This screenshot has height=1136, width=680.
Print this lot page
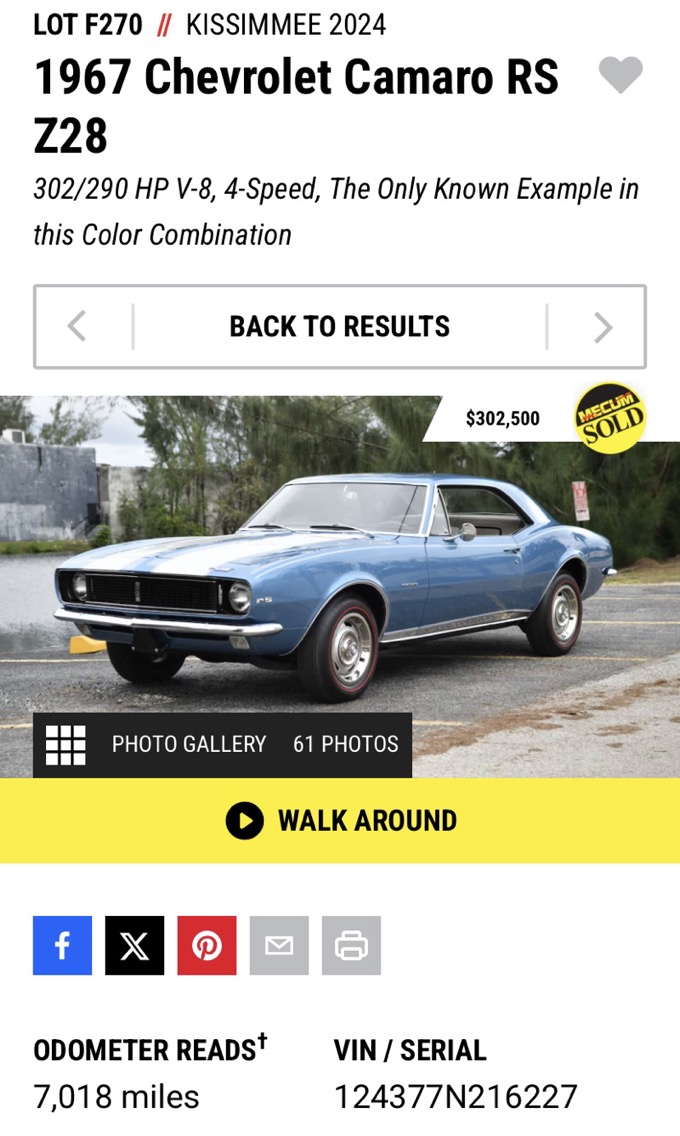(351, 945)
